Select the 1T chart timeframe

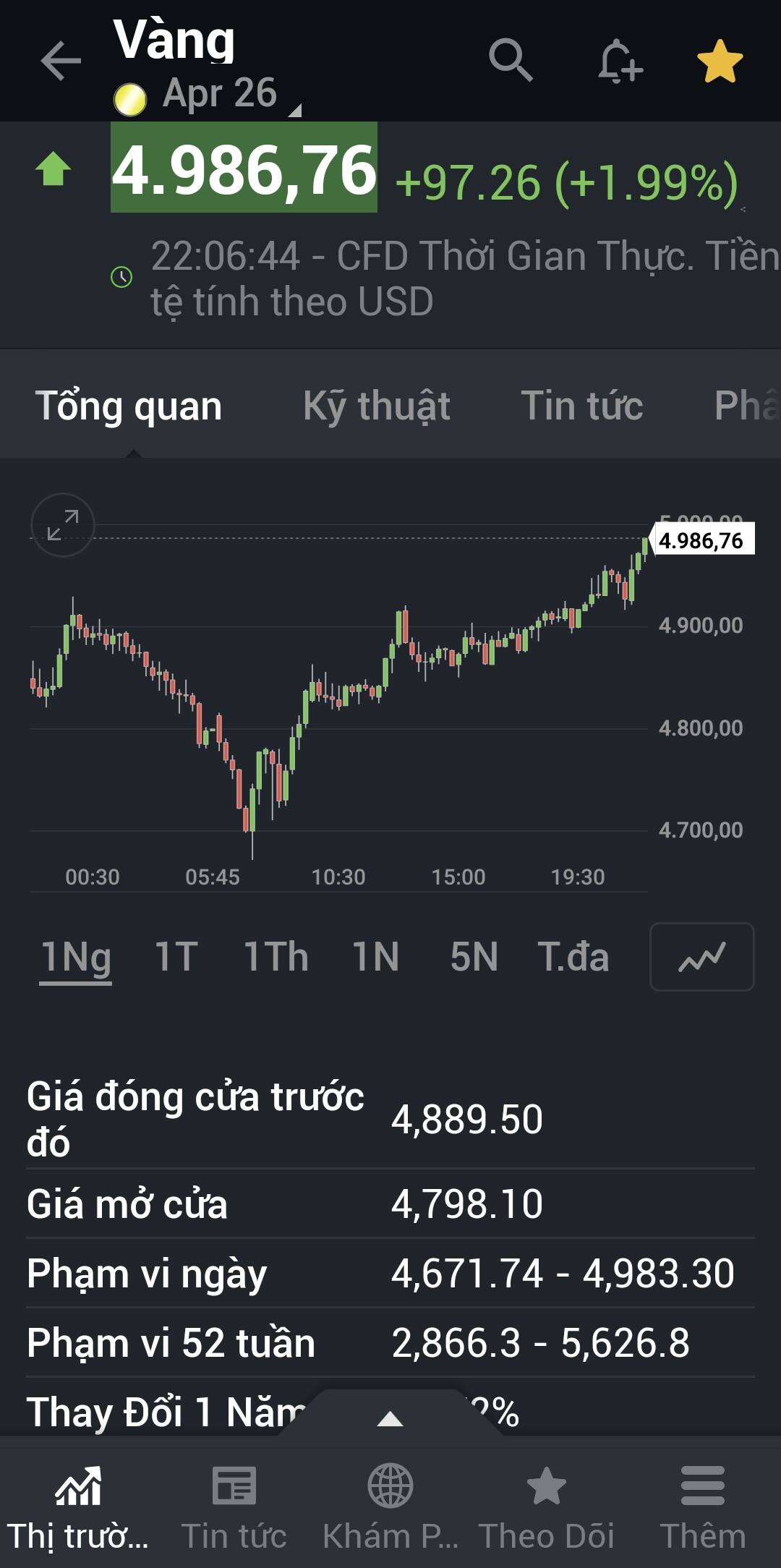[176, 957]
